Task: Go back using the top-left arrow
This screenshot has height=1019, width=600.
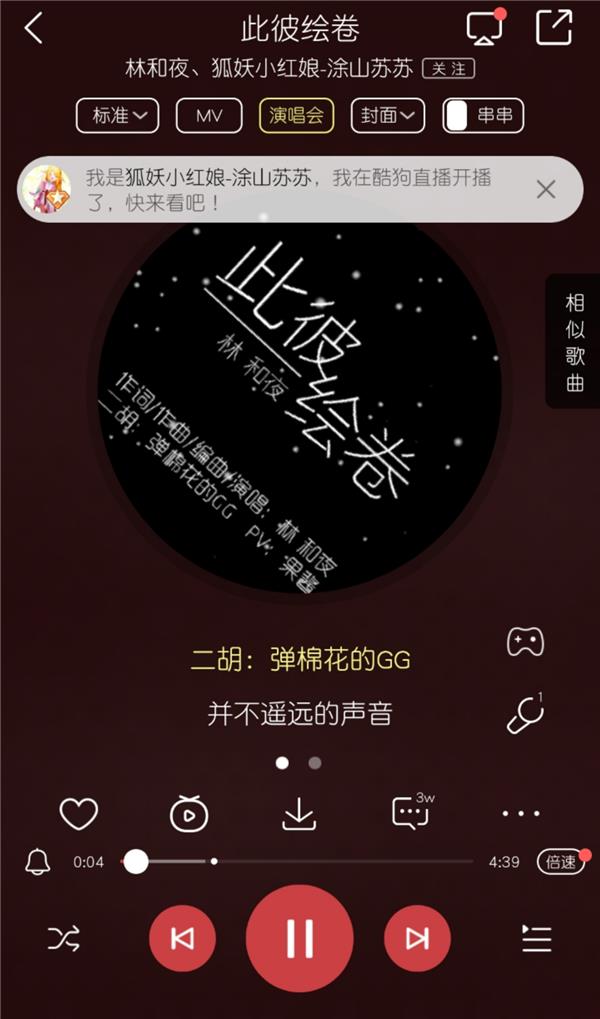Action: [34, 28]
